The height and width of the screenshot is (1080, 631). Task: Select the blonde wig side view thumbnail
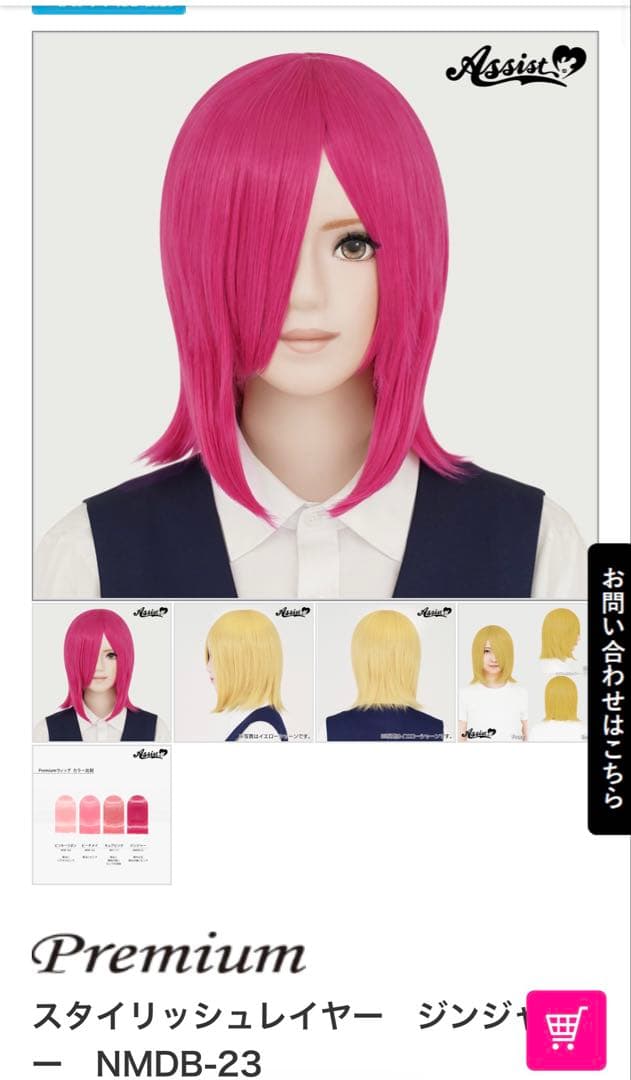click(x=244, y=672)
